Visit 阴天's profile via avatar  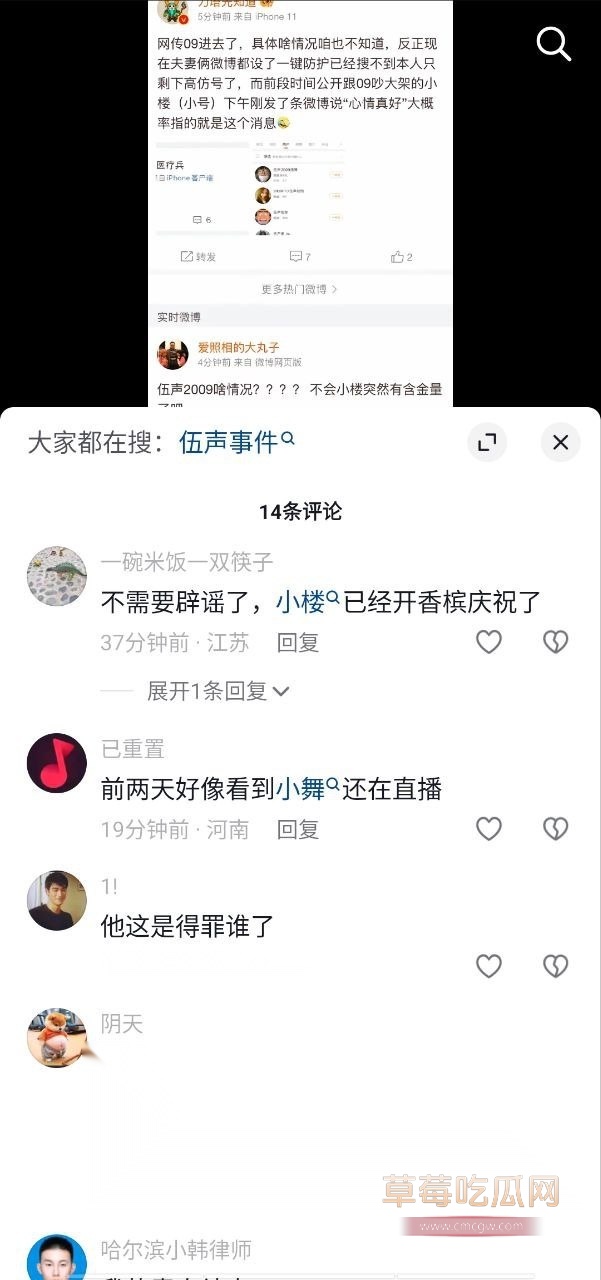tap(57, 1037)
